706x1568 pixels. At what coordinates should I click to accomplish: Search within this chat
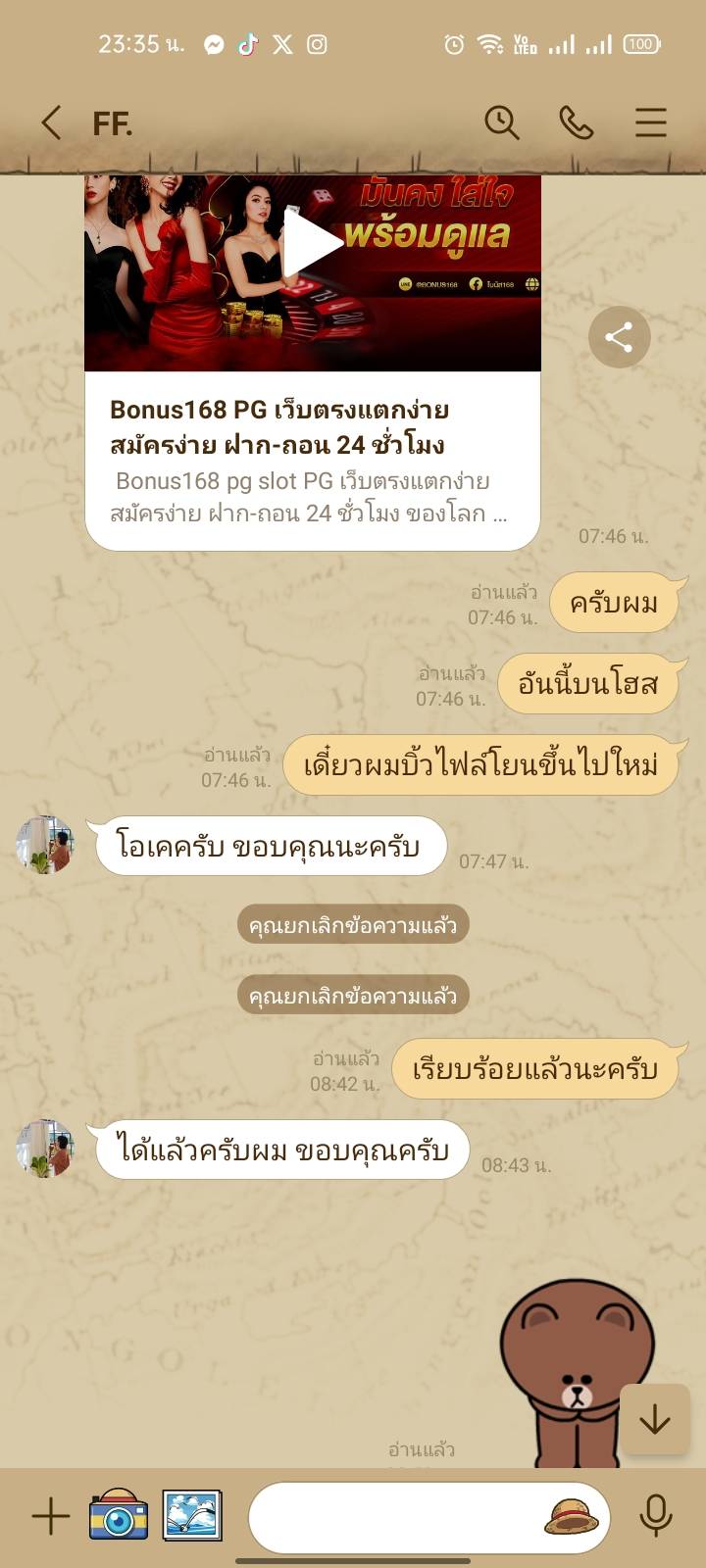[x=501, y=123]
